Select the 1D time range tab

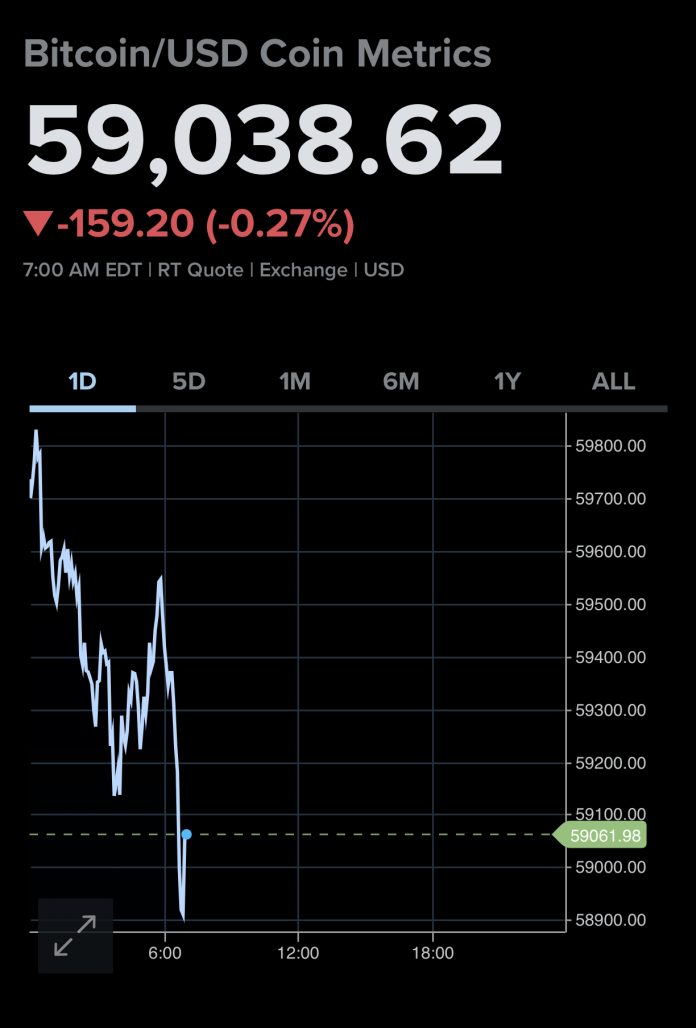pos(82,381)
